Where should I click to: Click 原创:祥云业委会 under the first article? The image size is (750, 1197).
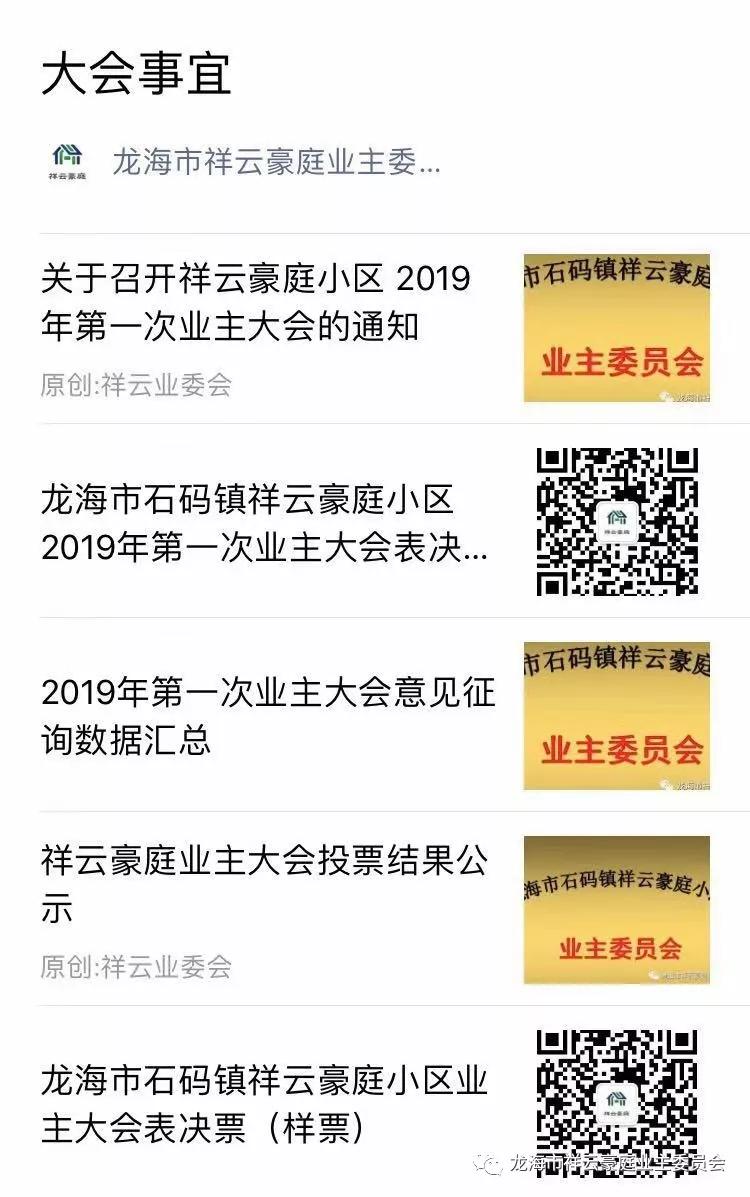pos(137,385)
